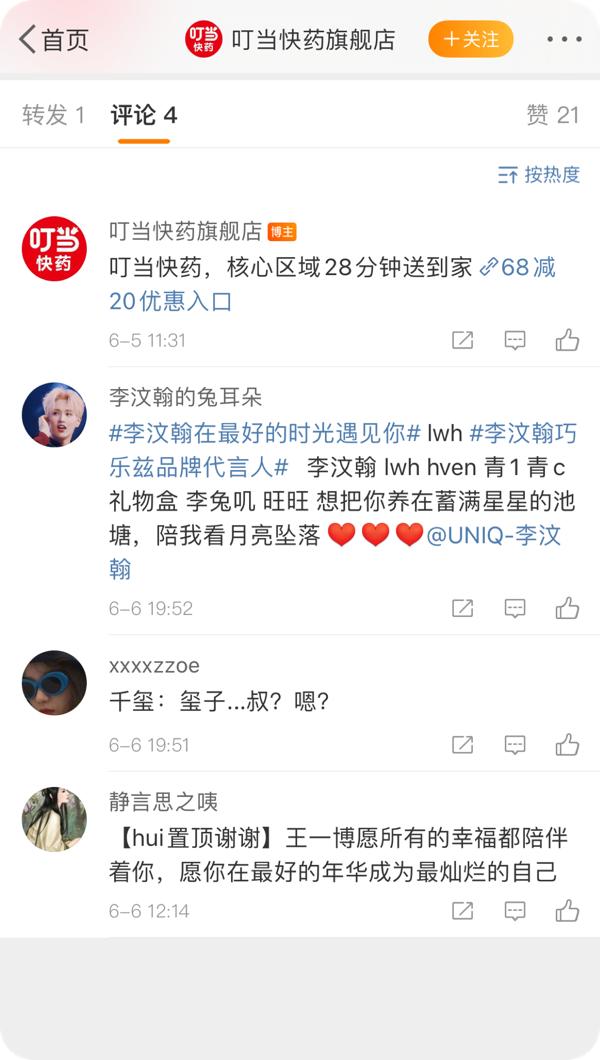Viewport: 600px width, 1060px height.
Task: Open the three-dot overflow menu
Action: pyautogui.click(x=564, y=40)
